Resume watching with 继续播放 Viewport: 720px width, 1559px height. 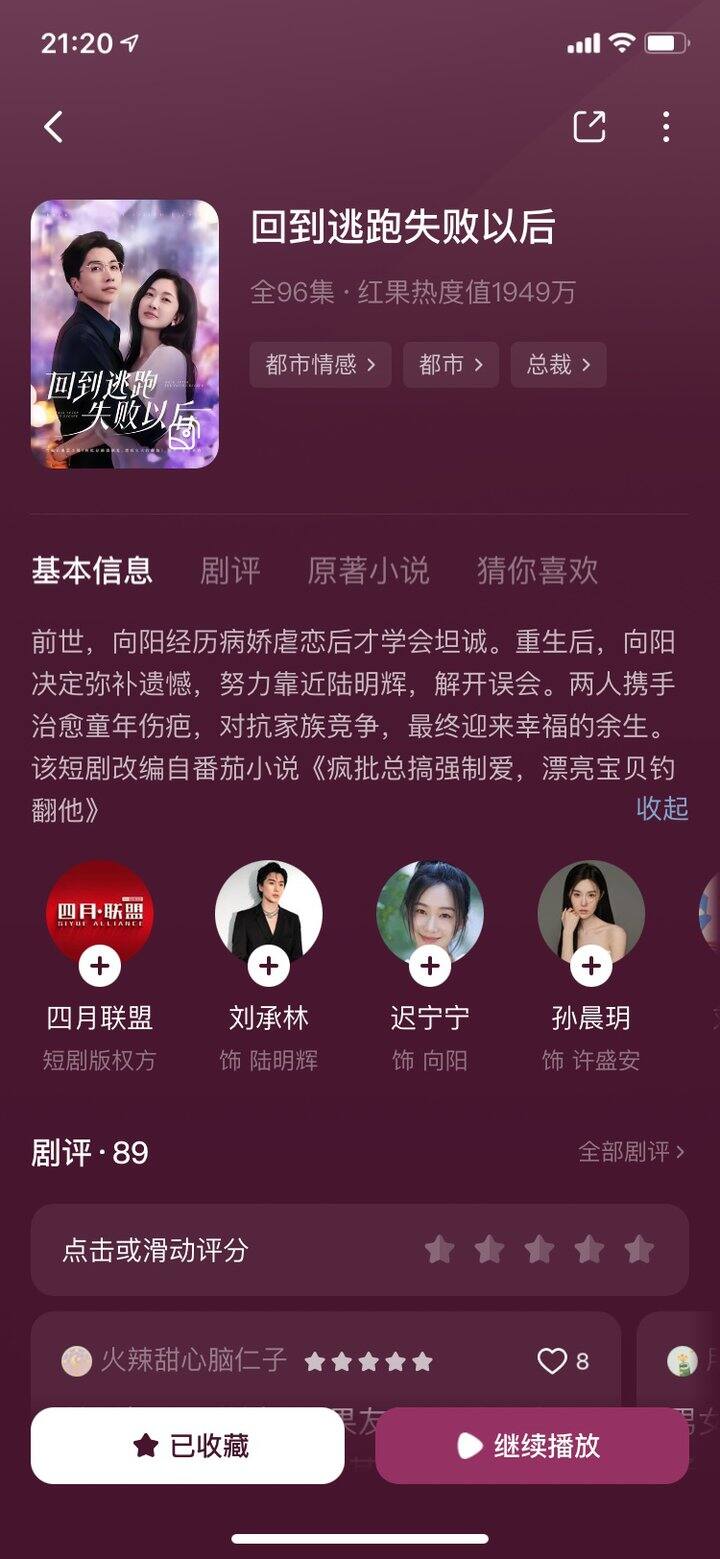(x=532, y=1446)
